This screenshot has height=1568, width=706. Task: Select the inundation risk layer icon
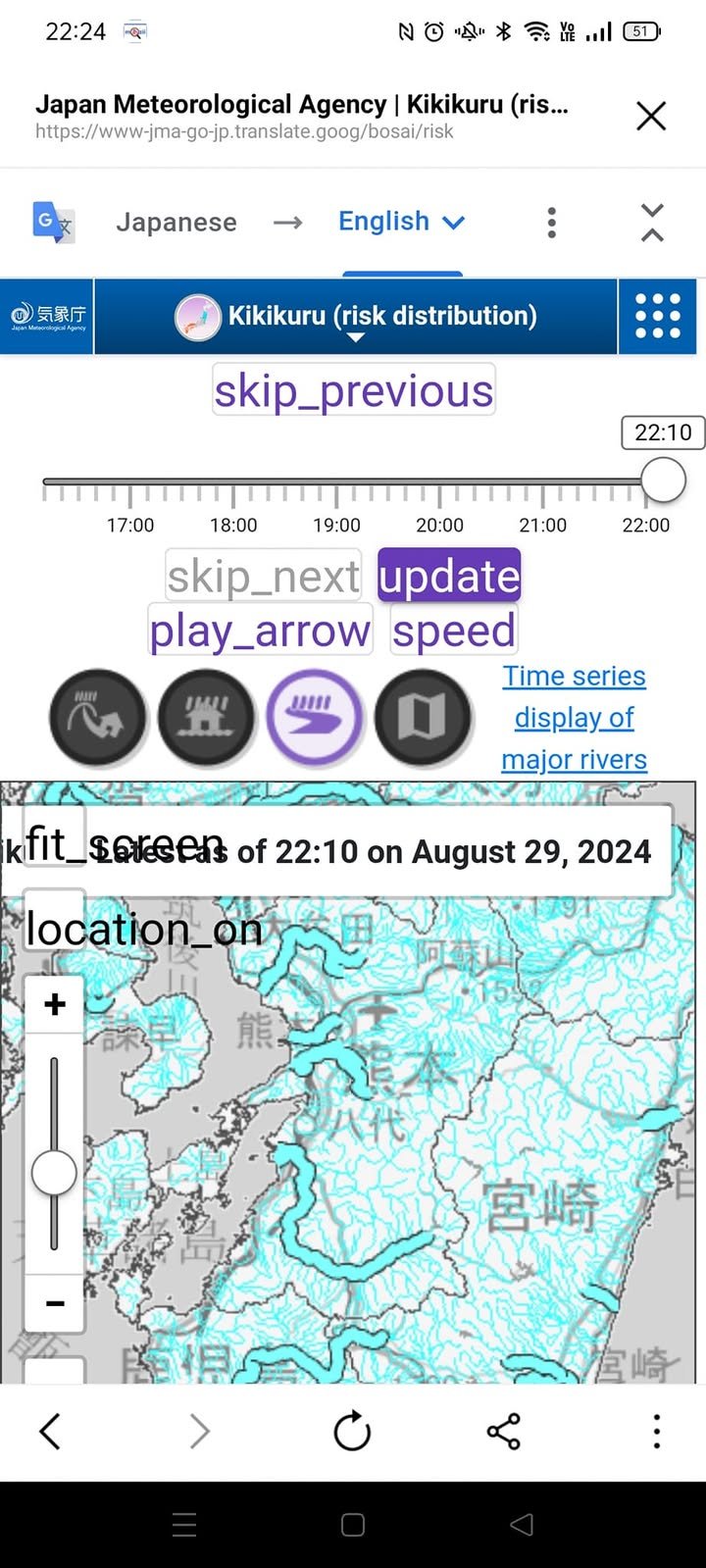pos(206,718)
